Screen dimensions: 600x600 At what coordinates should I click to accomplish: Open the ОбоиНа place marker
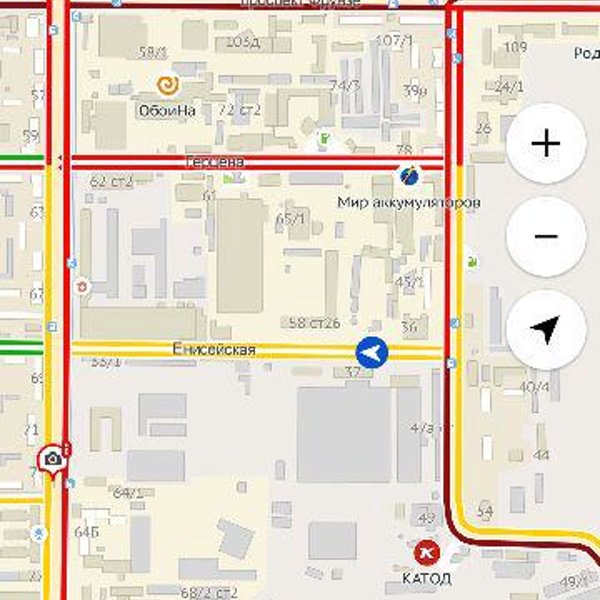click(167, 84)
